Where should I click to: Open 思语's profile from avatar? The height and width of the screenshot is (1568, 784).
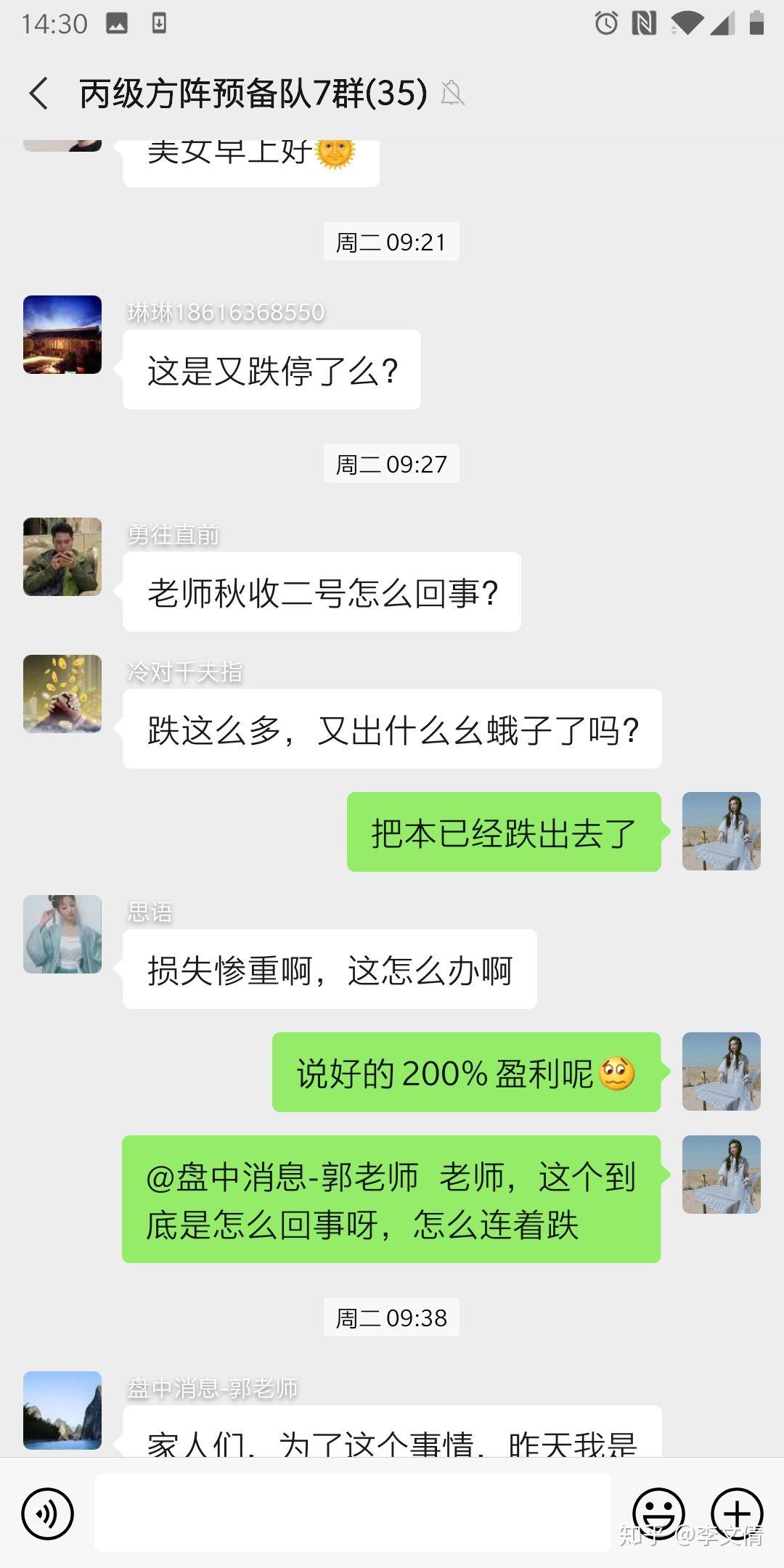pyautogui.click(x=62, y=934)
